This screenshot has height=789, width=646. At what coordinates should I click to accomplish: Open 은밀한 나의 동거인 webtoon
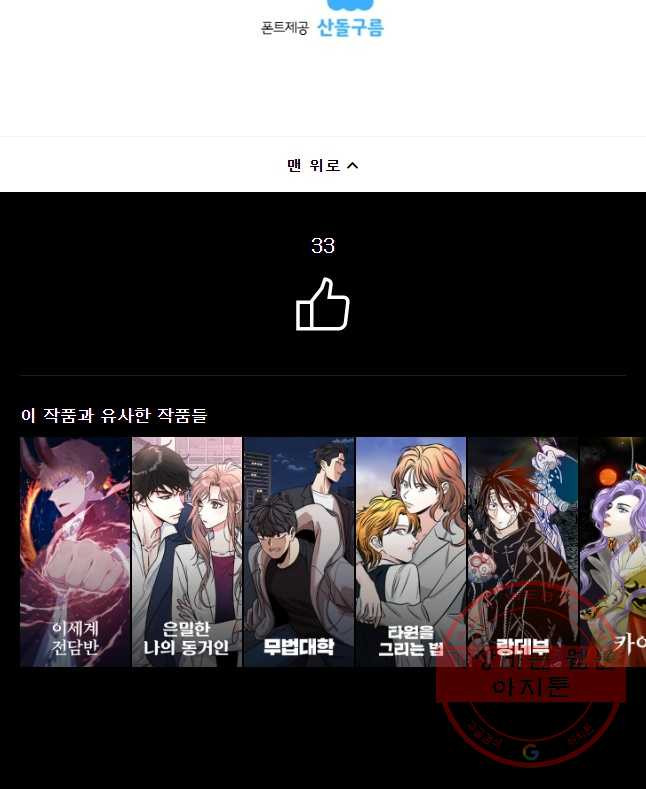click(187, 551)
